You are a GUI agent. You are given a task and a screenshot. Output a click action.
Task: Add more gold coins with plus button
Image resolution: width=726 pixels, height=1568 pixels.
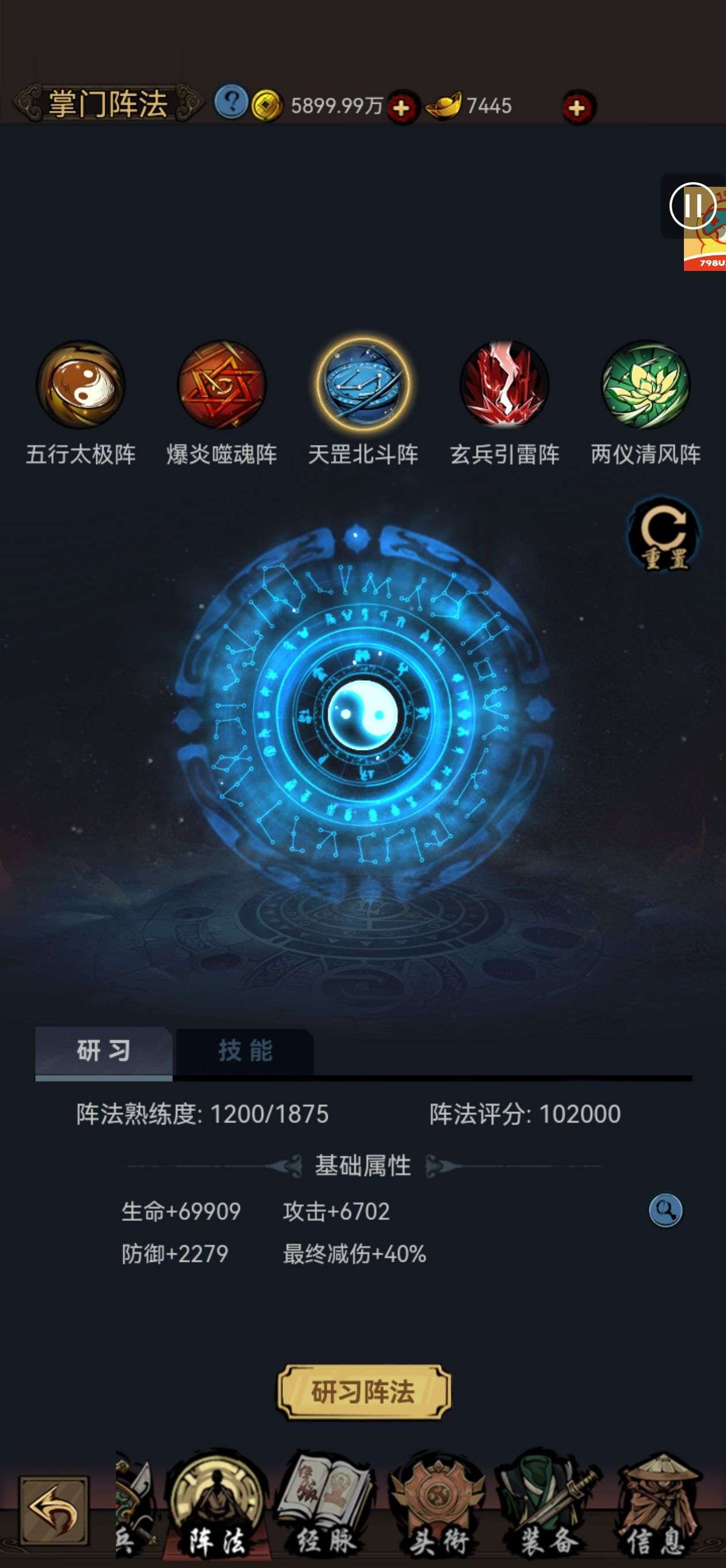click(401, 108)
